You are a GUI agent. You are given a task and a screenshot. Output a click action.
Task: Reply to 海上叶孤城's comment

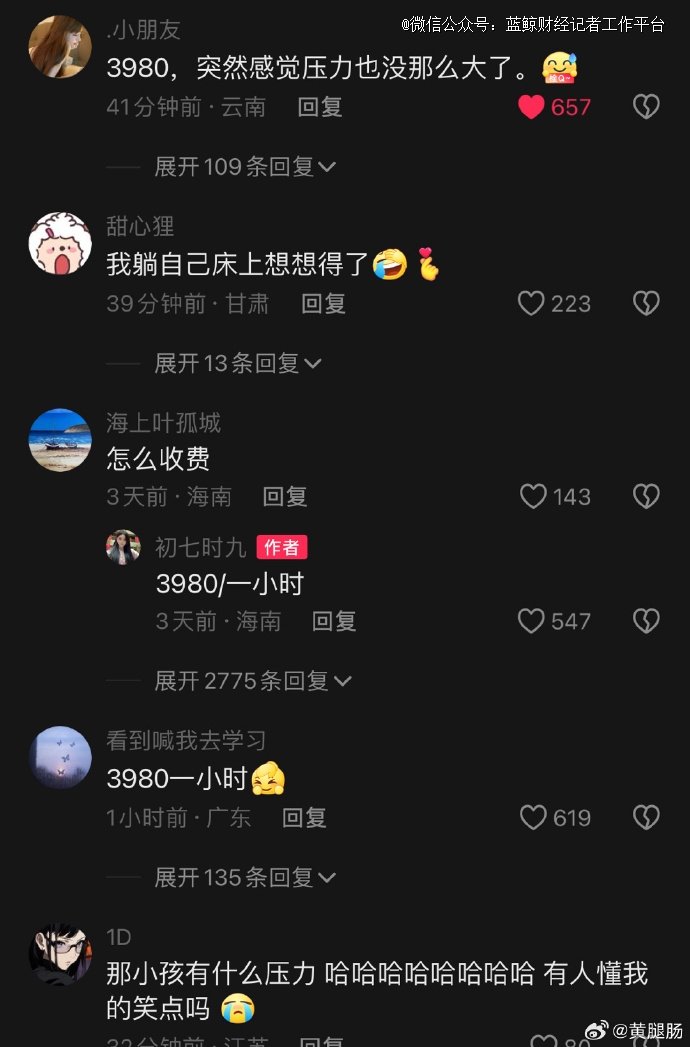point(284,496)
